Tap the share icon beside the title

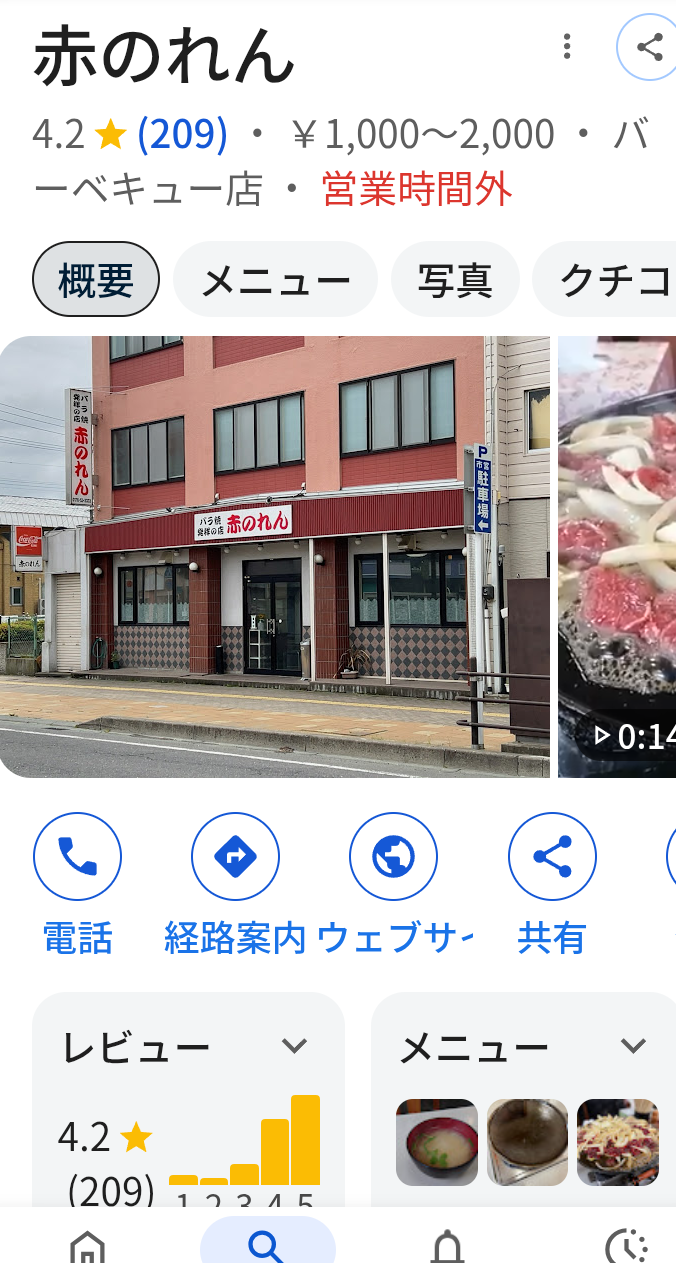648,47
